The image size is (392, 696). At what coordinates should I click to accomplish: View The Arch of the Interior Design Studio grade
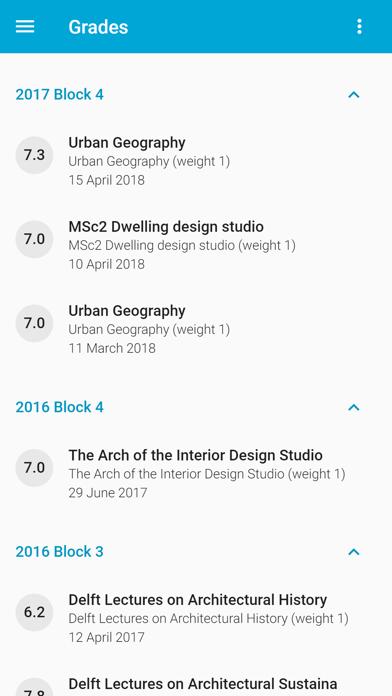coord(196,474)
